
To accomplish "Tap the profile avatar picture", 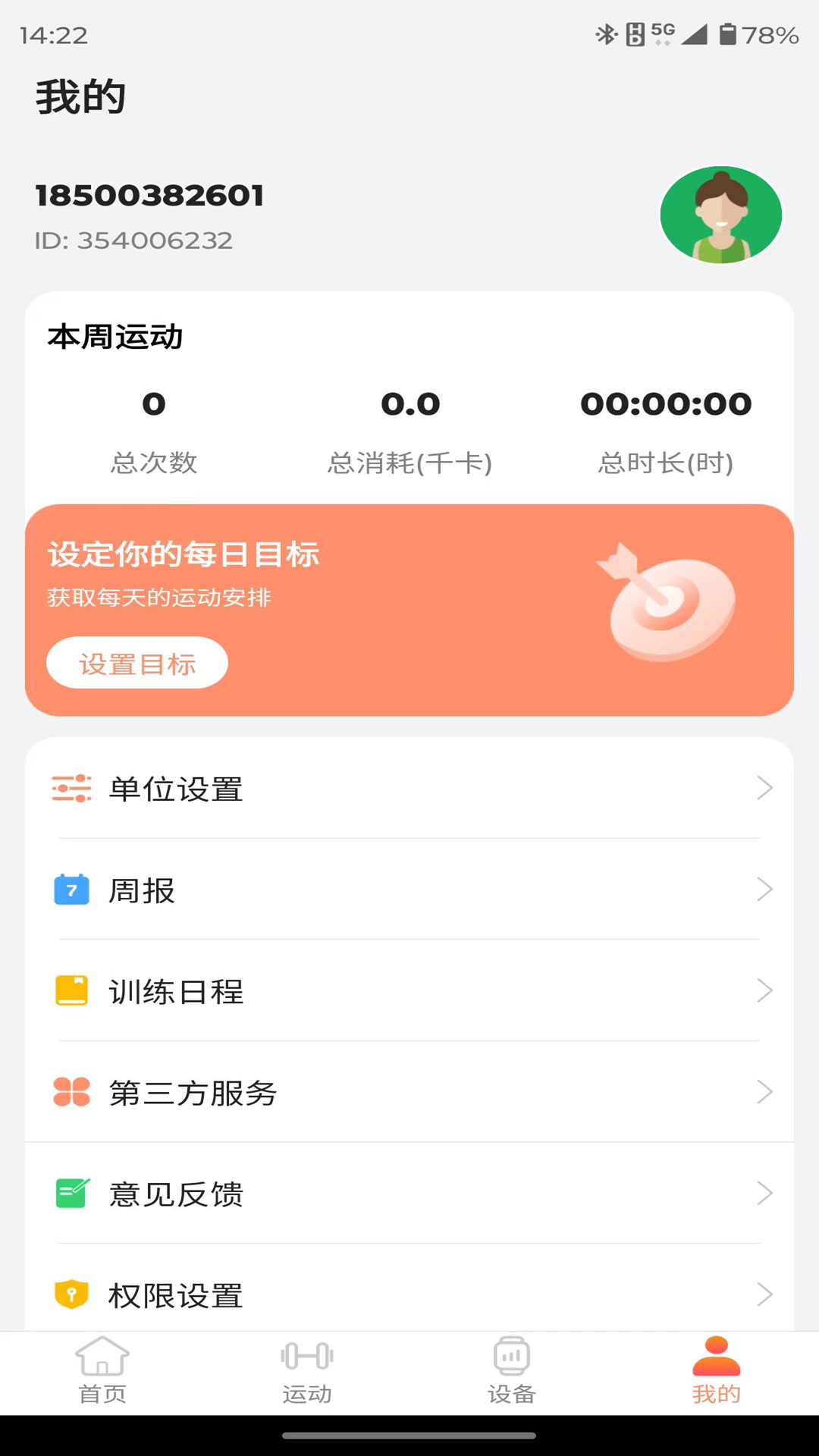I will [720, 215].
